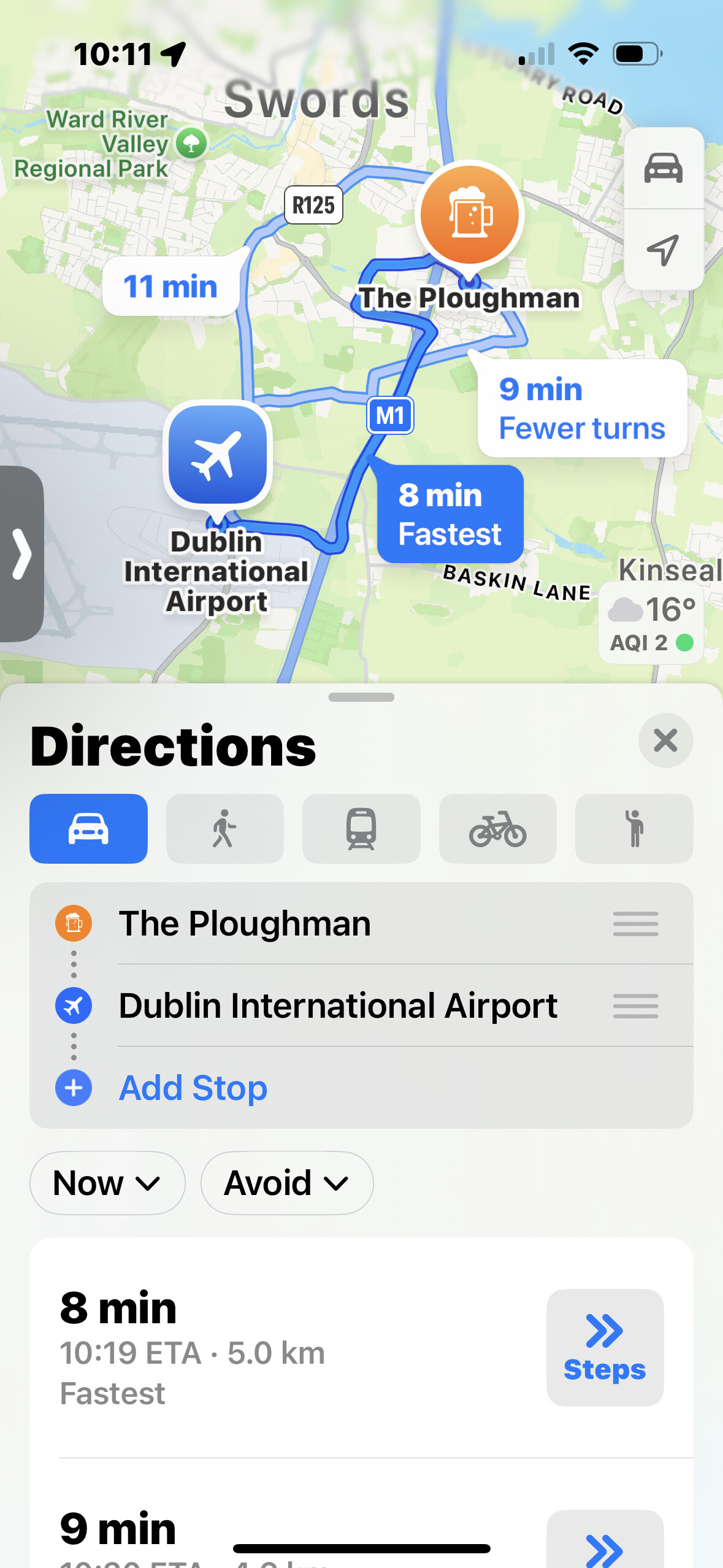
Task: Tap The Ploughman pin on the map
Action: point(470,216)
